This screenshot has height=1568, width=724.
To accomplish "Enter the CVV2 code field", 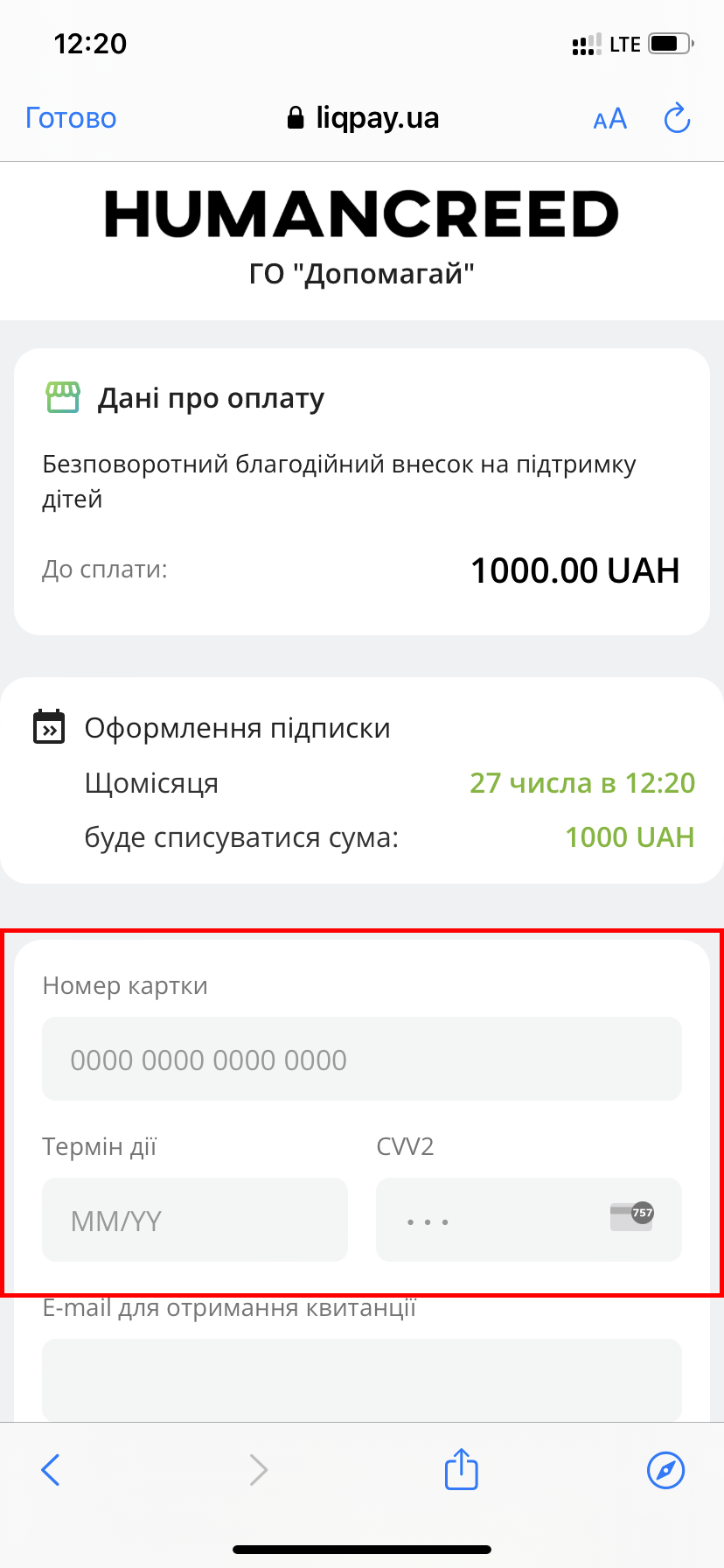I will [x=490, y=1220].
